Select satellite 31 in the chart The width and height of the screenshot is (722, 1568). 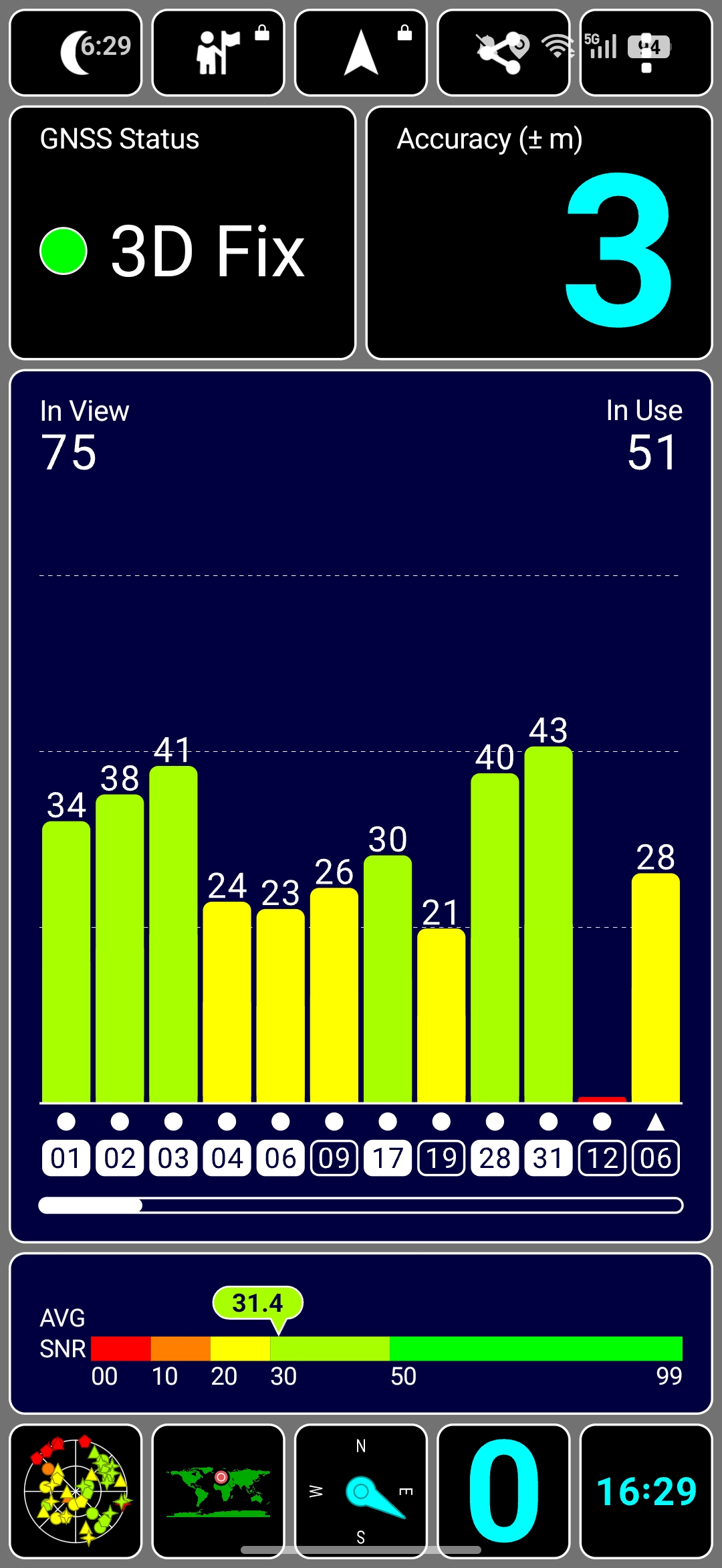click(548, 1158)
